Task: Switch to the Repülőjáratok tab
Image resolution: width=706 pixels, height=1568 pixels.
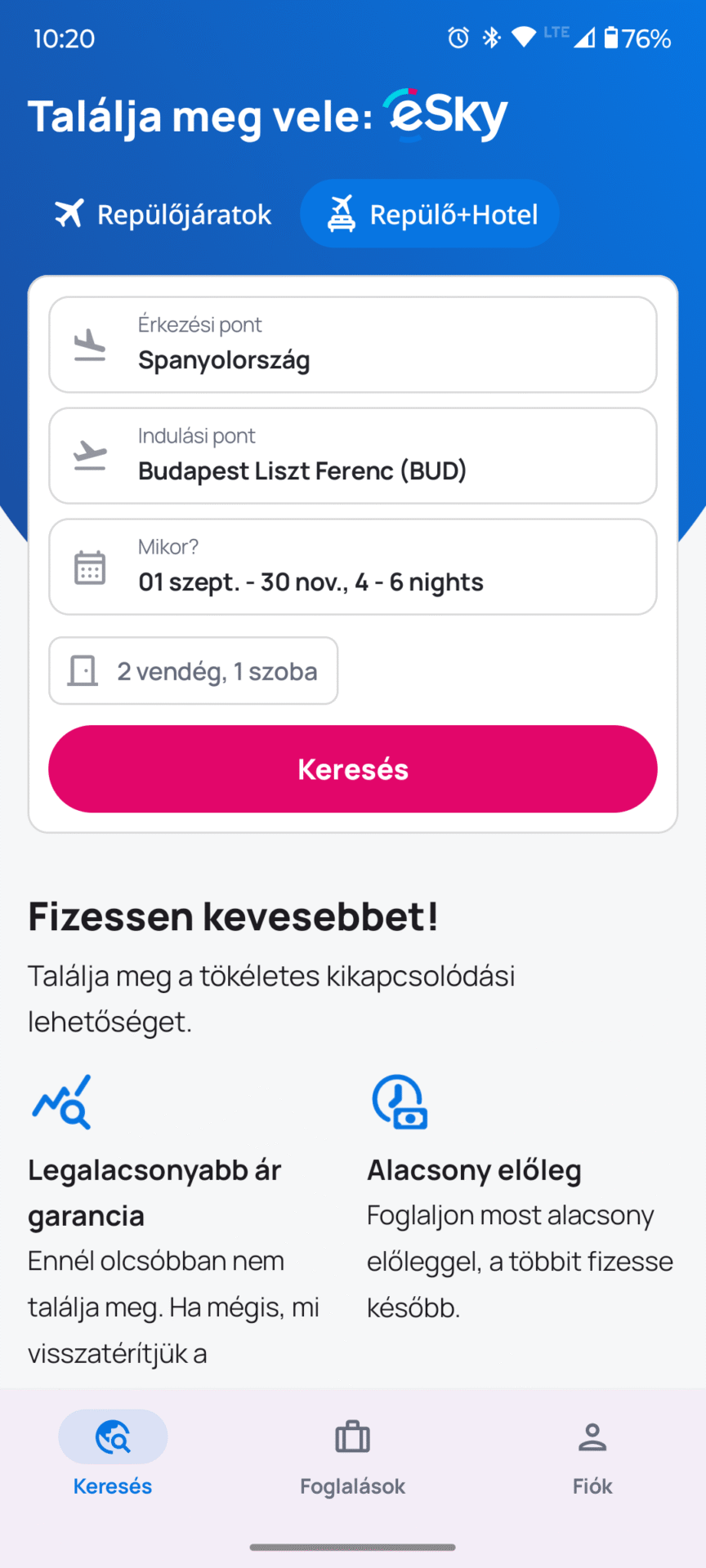Action: [163, 214]
